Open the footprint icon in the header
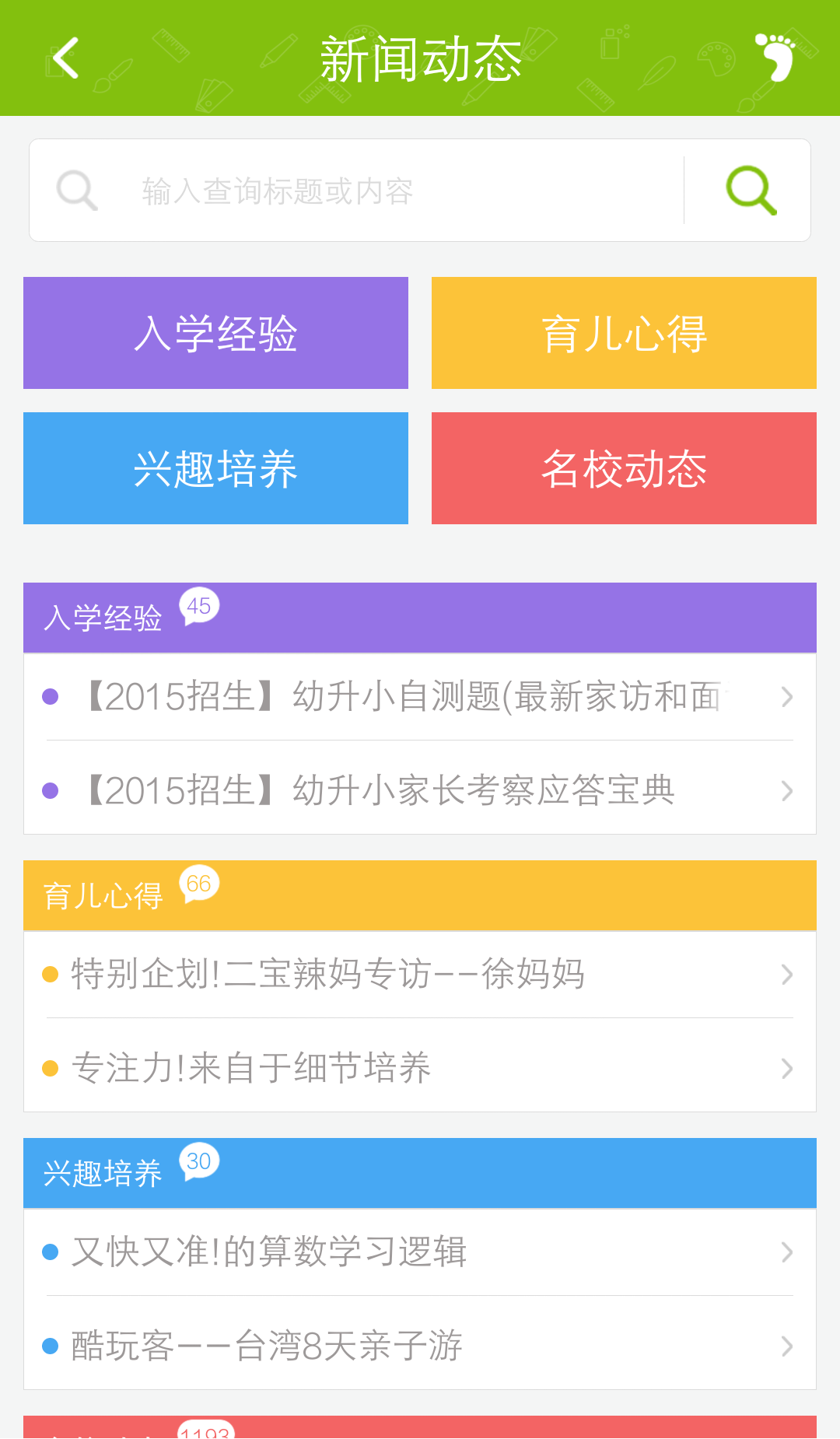 (775, 58)
